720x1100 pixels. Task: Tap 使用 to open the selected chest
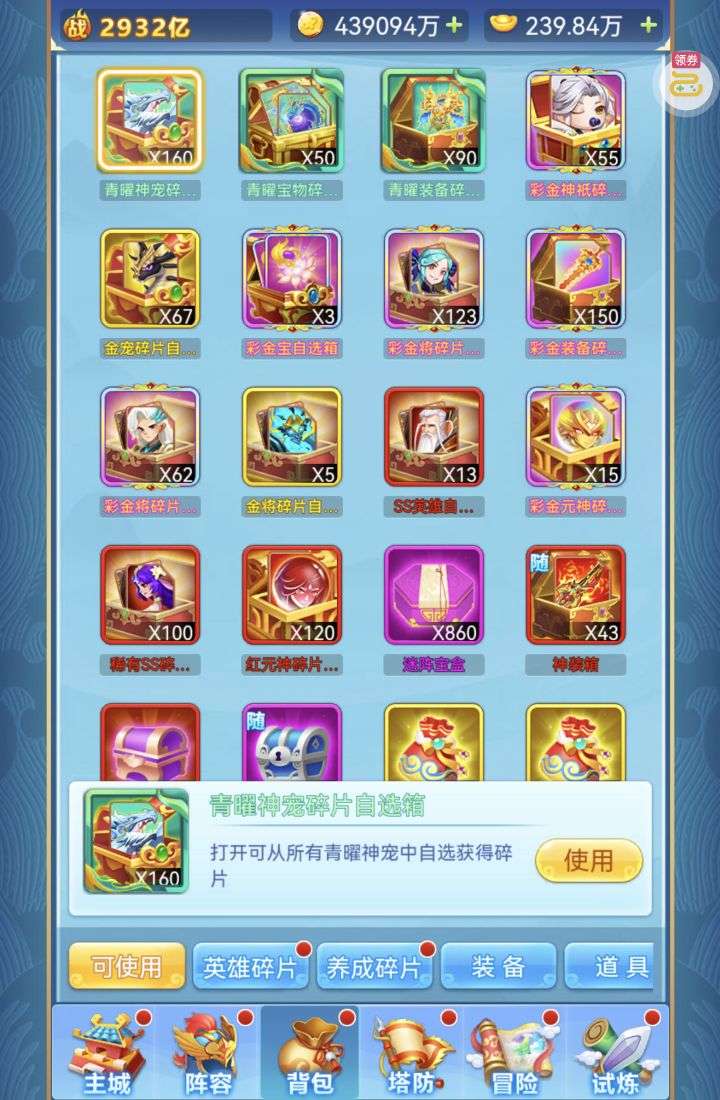pos(588,860)
